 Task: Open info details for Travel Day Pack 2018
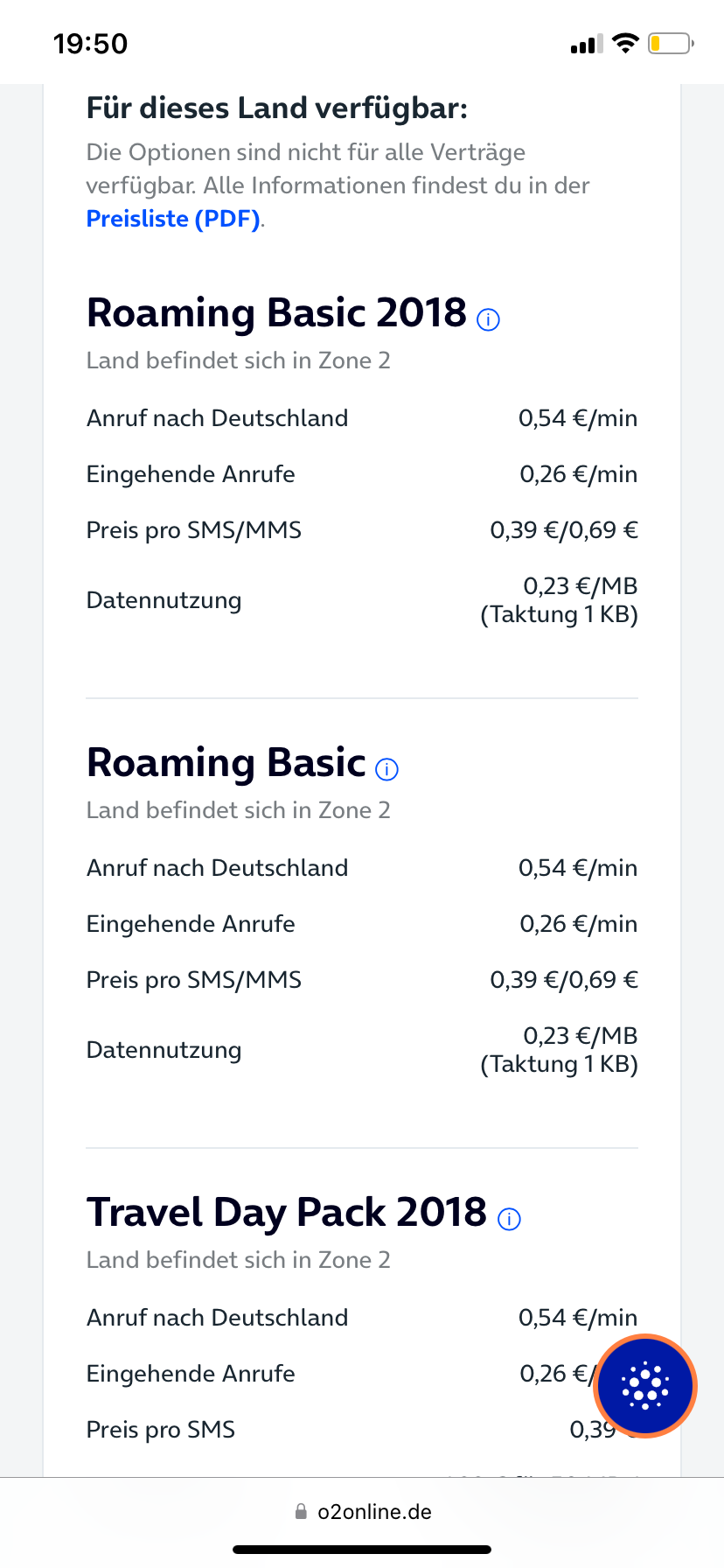[x=508, y=1219]
